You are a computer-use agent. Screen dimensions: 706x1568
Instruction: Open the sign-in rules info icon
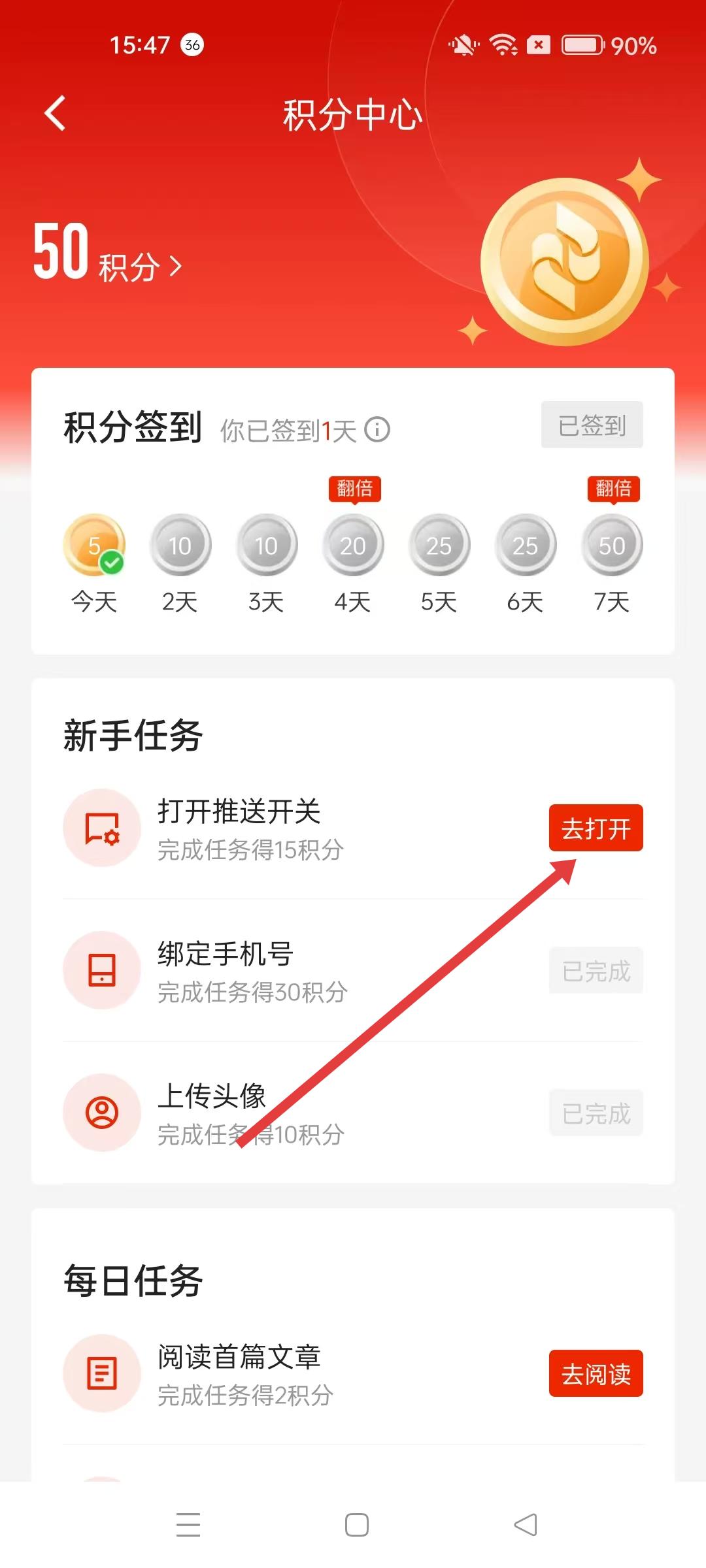point(377,430)
